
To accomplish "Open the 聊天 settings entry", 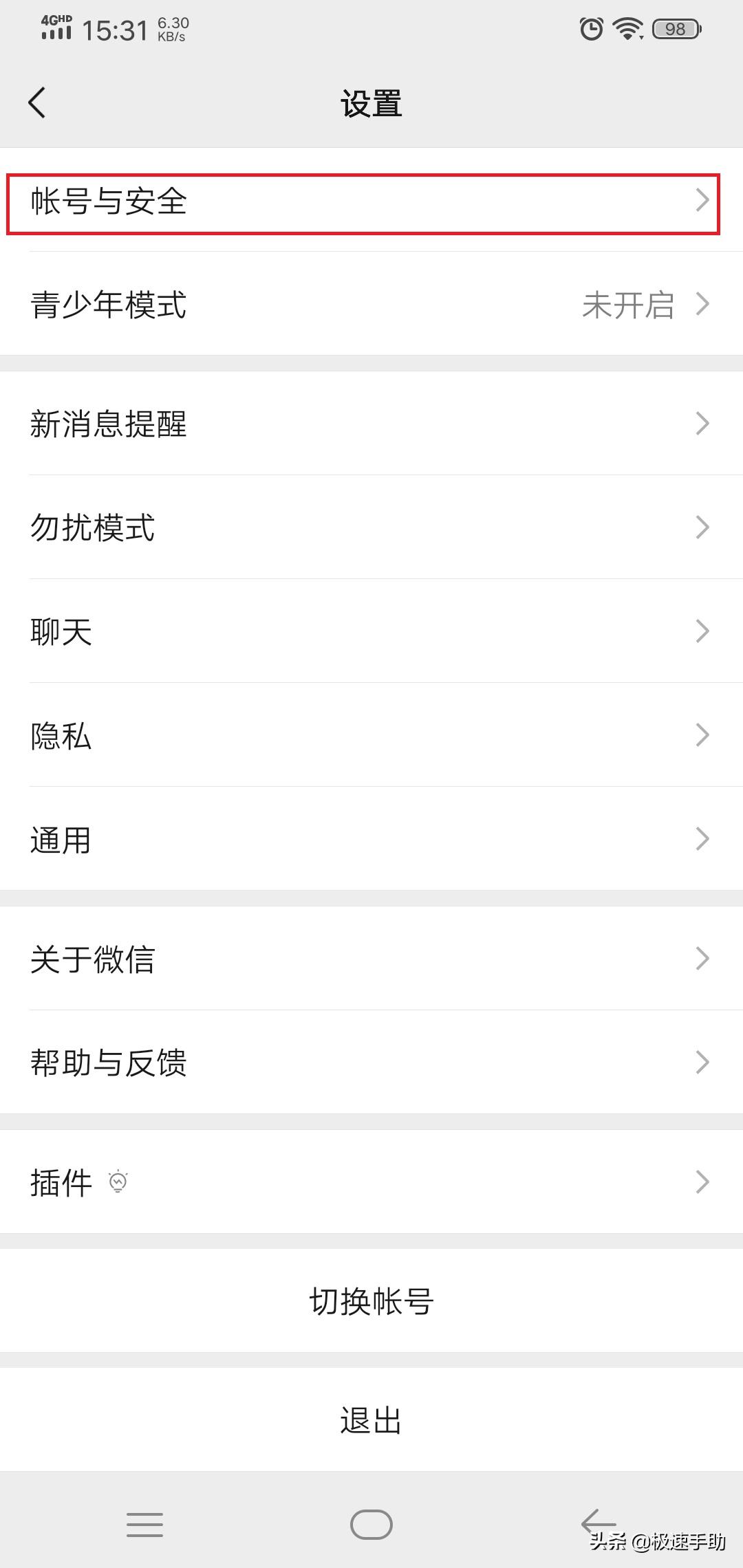I will click(371, 631).
